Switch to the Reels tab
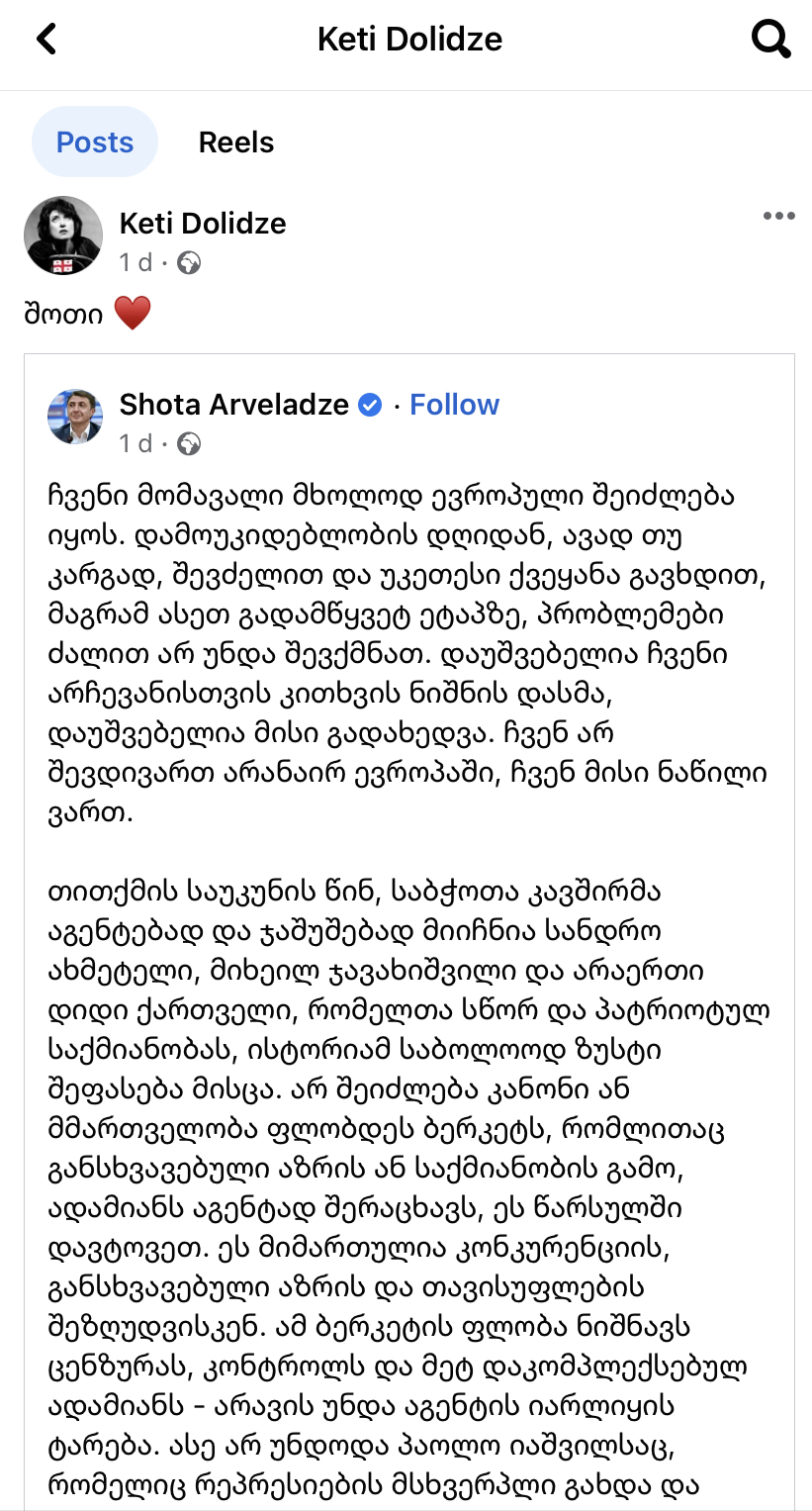Image resolution: width=812 pixels, height=1511 pixels. (x=235, y=142)
